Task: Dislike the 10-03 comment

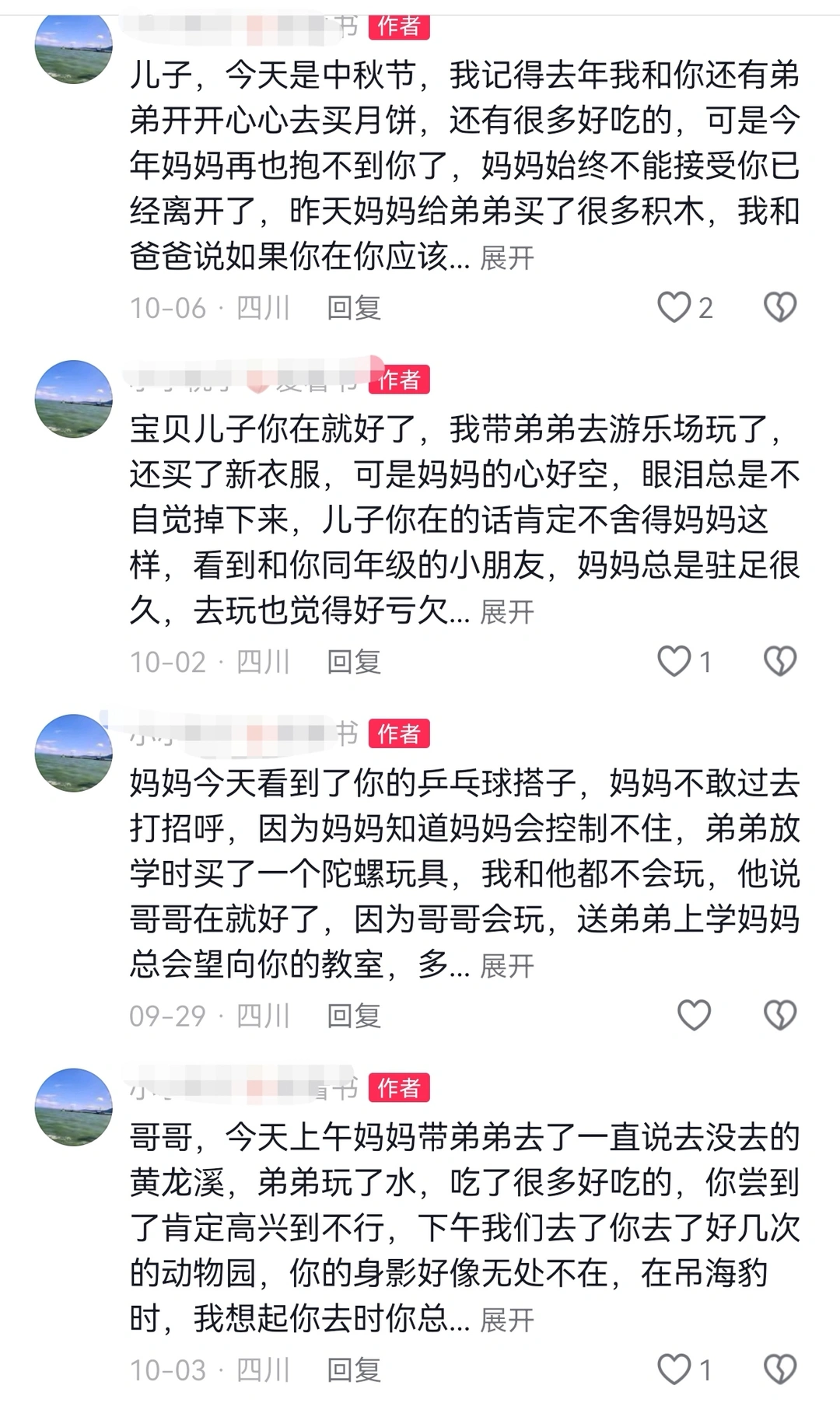Action: click(x=779, y=1370)
